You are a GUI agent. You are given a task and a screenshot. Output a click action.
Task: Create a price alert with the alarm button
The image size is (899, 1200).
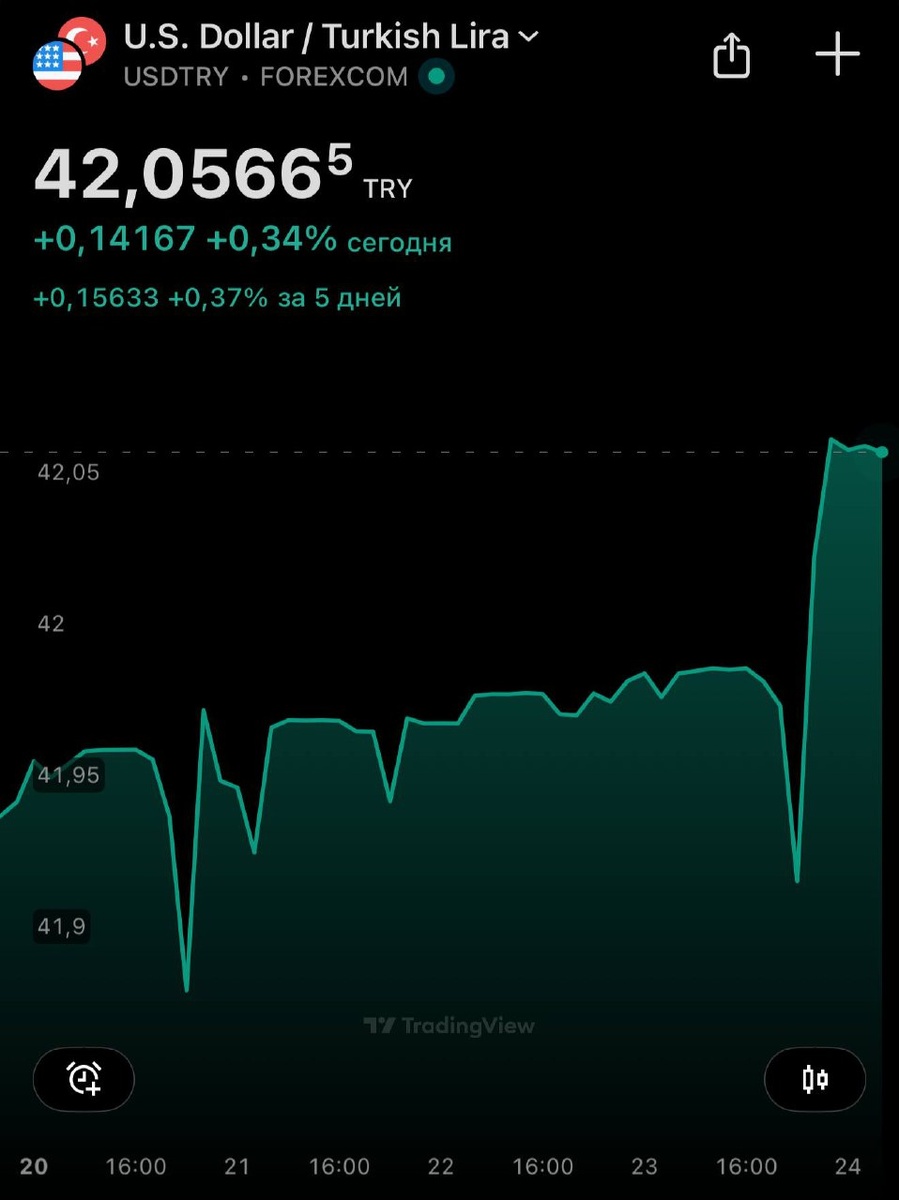click(84, 1078)
